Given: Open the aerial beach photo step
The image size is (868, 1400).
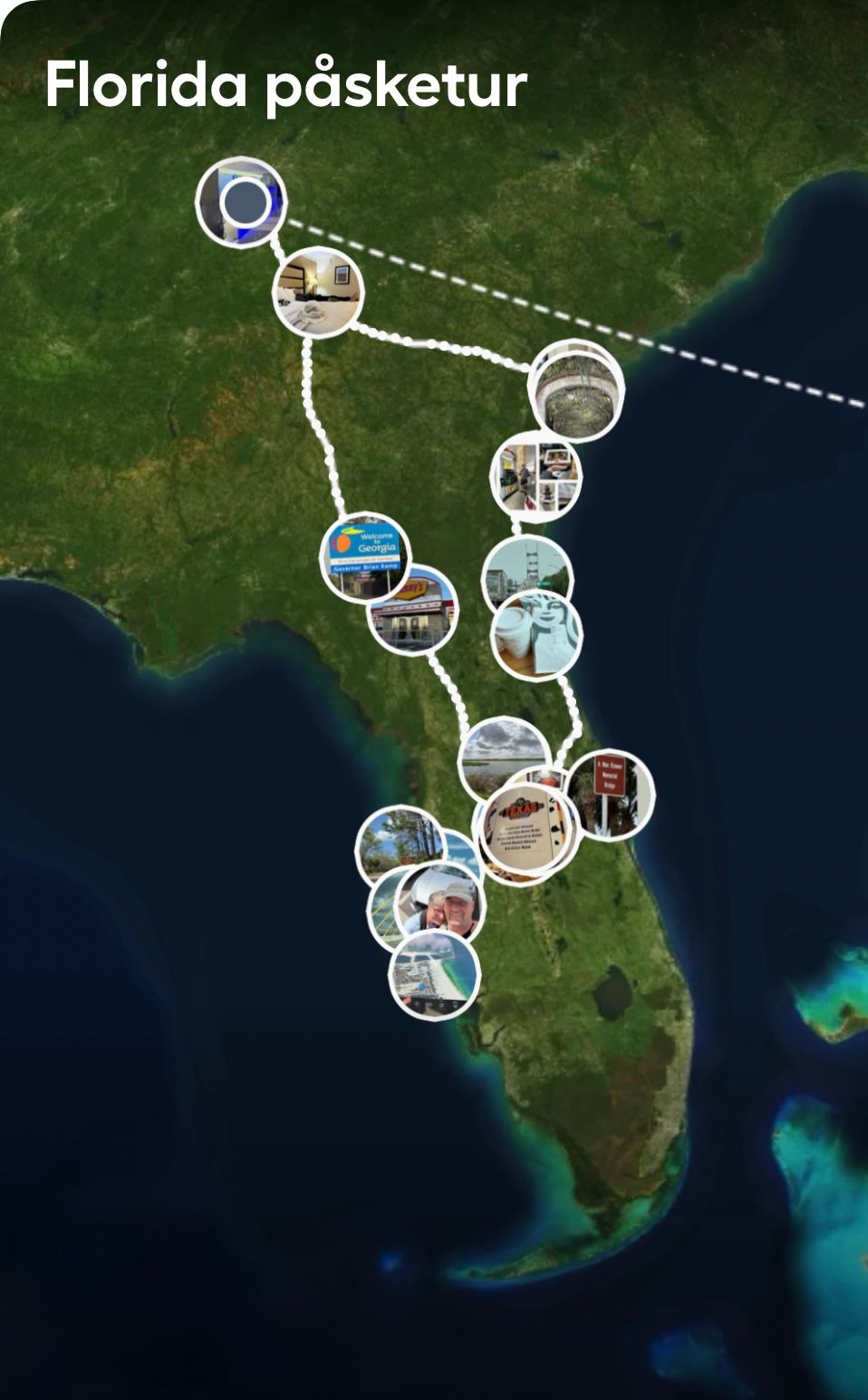Looking at the screenshot, I should point(434,975).
